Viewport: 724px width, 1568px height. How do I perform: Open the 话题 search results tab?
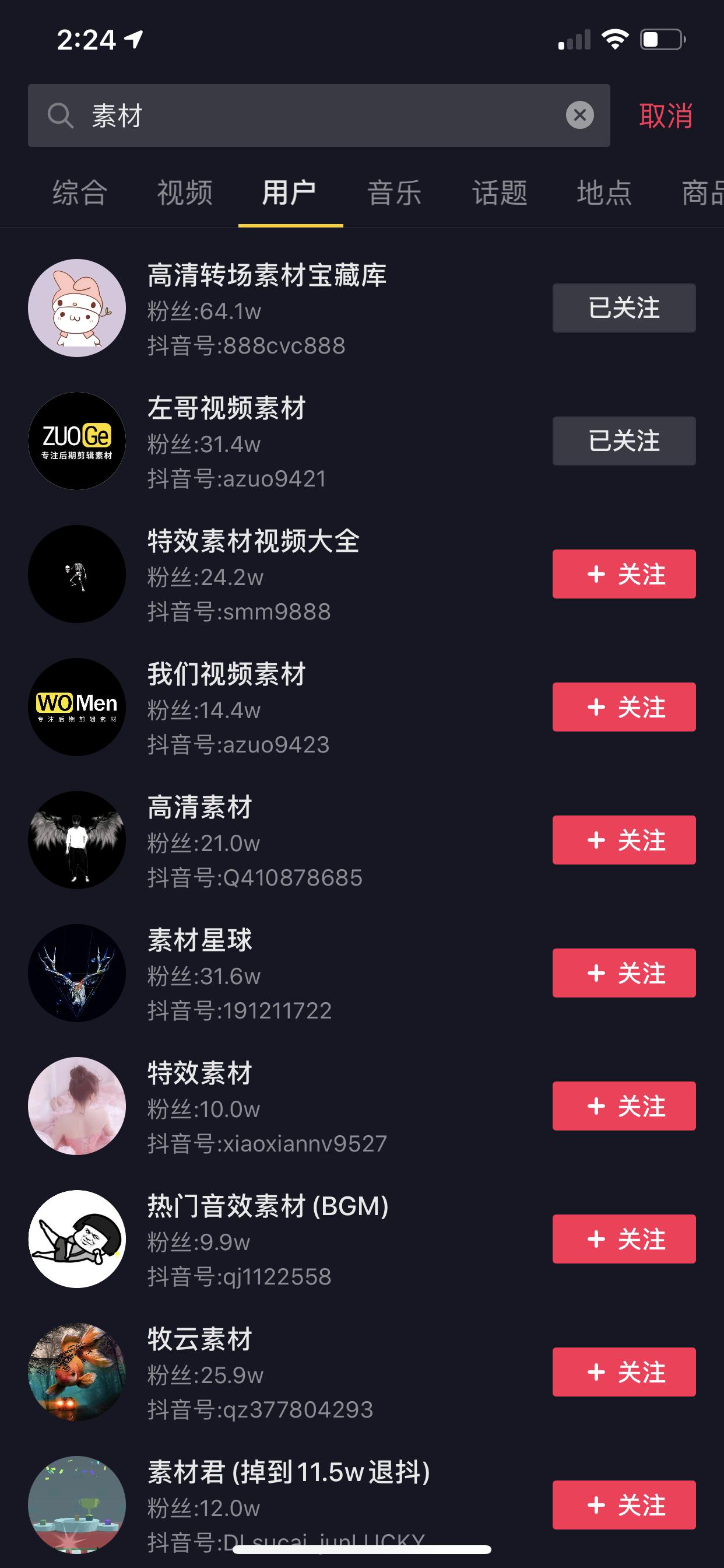tap(499, 194)
